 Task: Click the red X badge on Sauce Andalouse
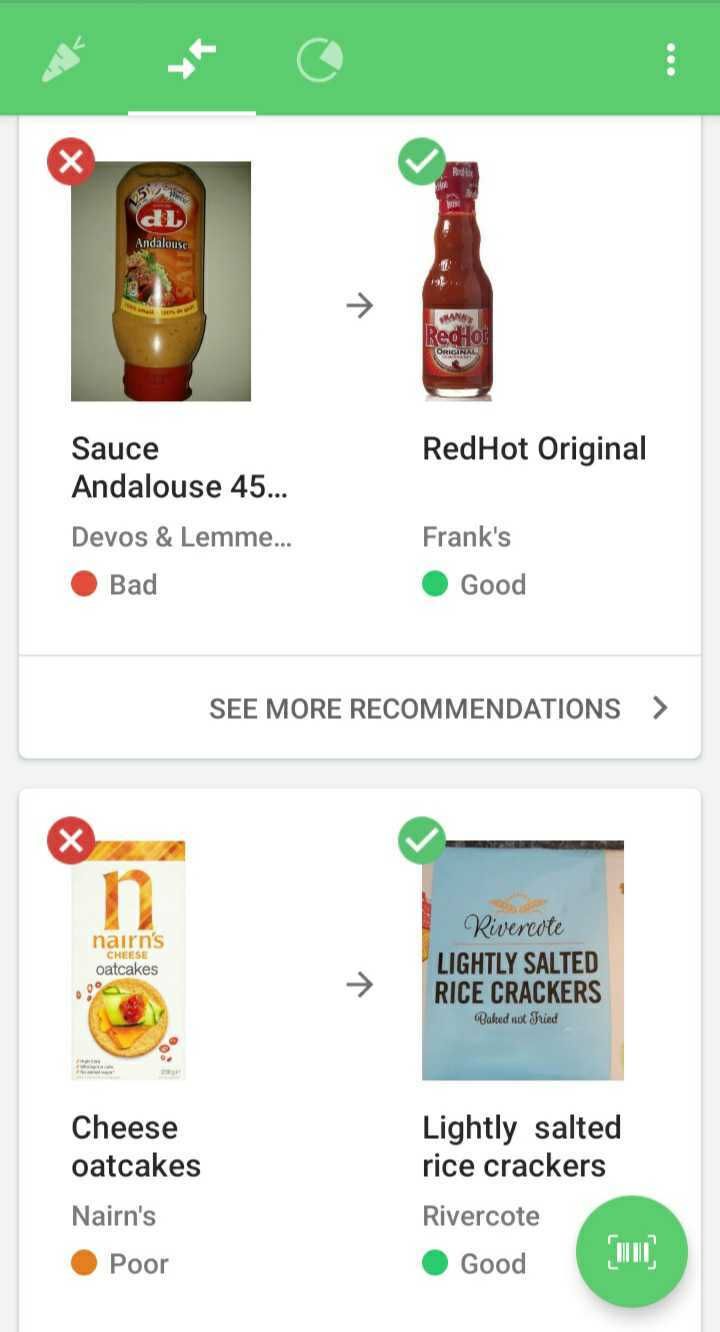[70, 161]
